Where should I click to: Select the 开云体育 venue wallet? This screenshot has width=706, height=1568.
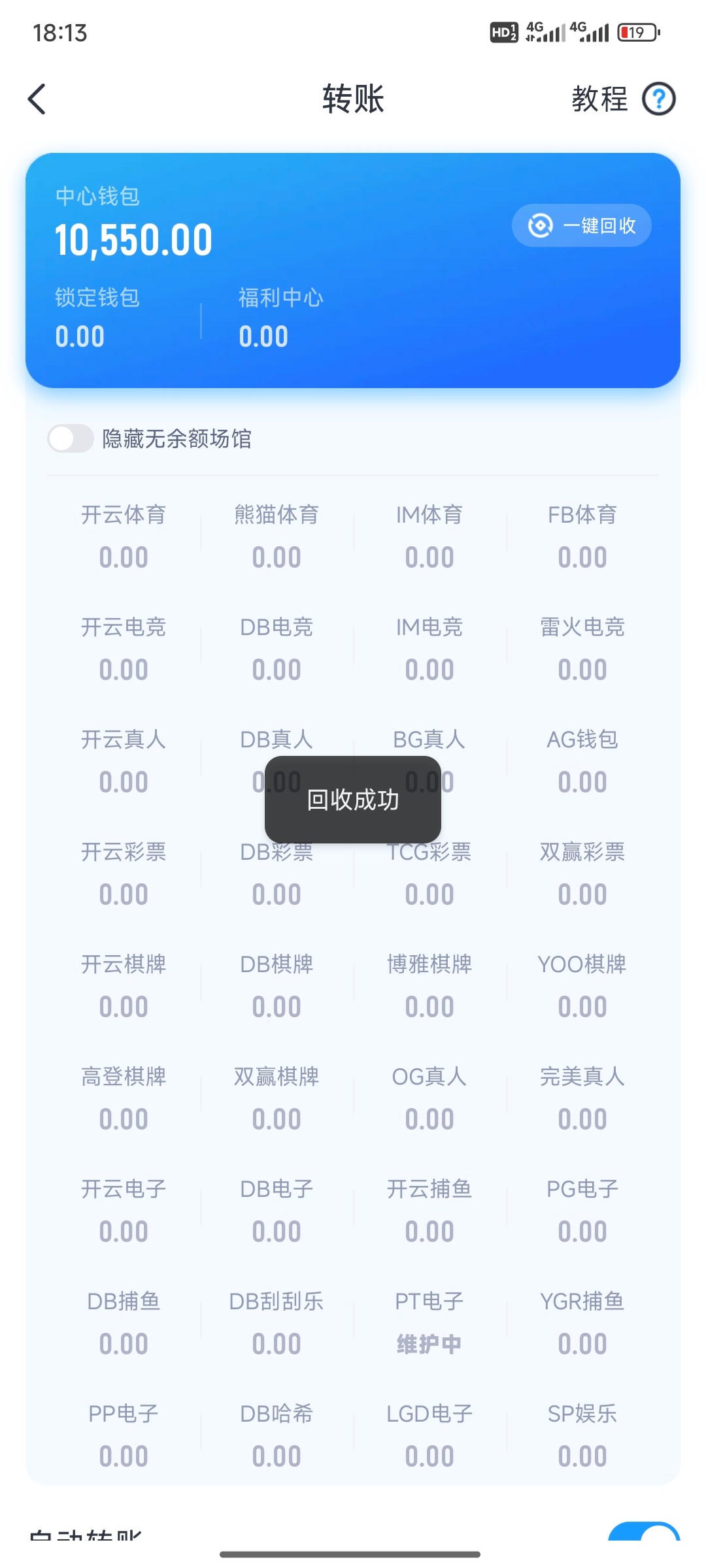(x=124, y=536)
